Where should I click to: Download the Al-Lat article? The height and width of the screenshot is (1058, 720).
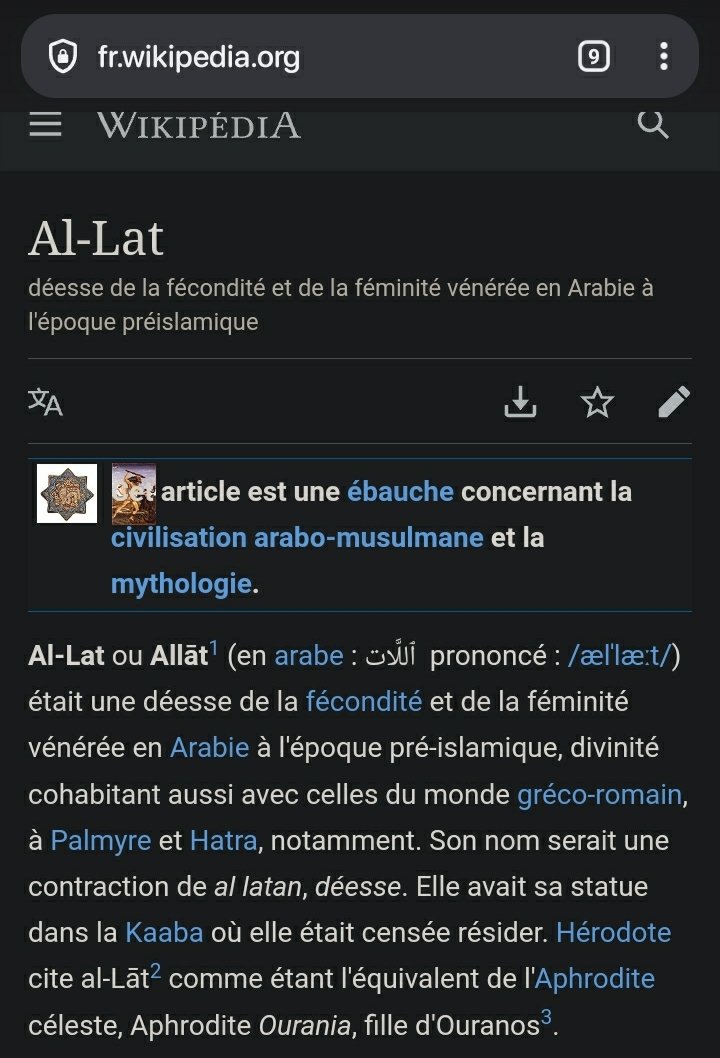[x=520, y=402]
